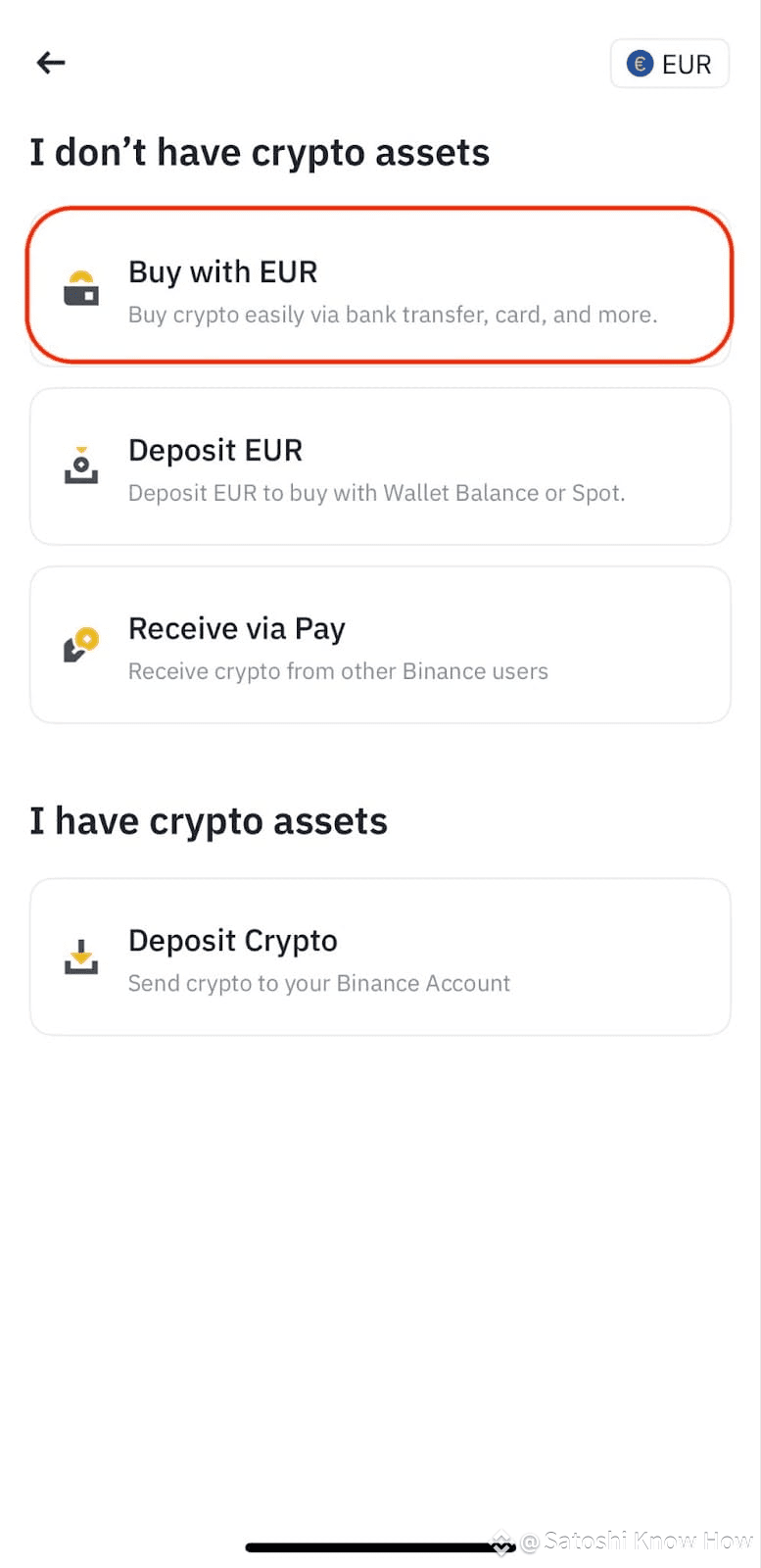Tap Deposit Crypto to send crypto to Binance
The height and width of the screenshot is (1568, 761).
tap(380, 956)
